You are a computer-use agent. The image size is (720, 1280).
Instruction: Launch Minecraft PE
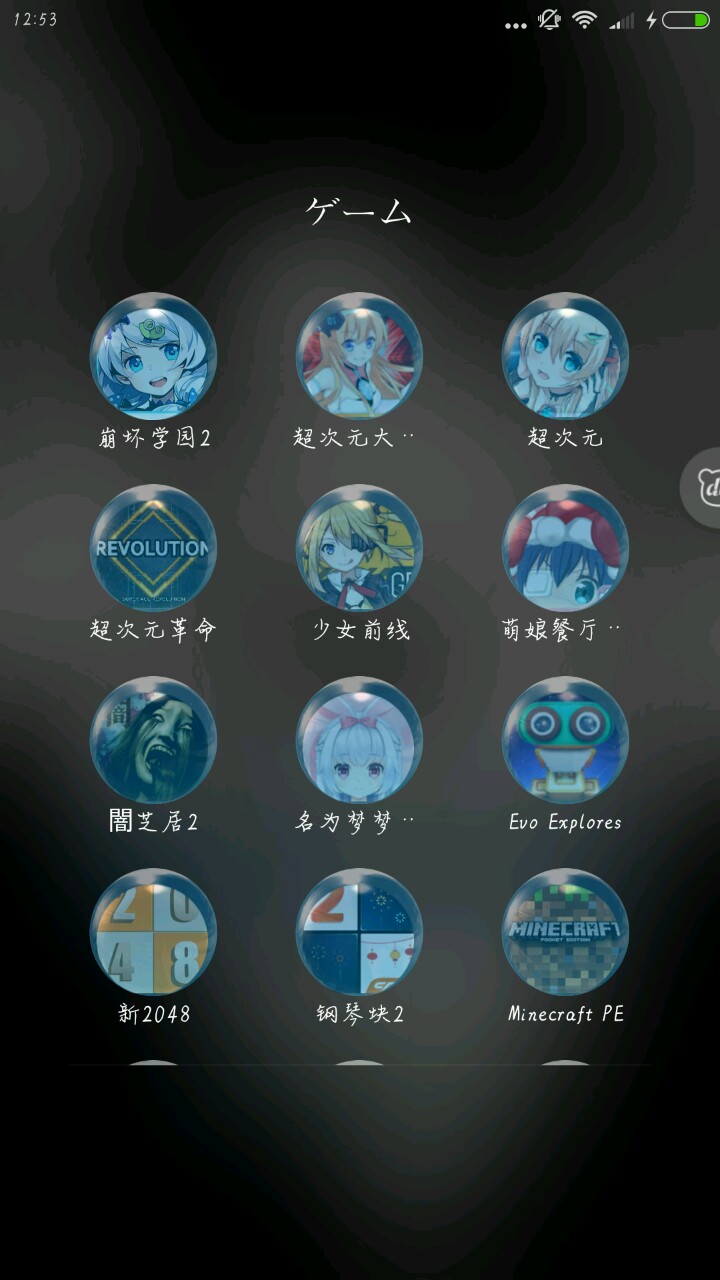pyautogui.click(x=565, y=932)
